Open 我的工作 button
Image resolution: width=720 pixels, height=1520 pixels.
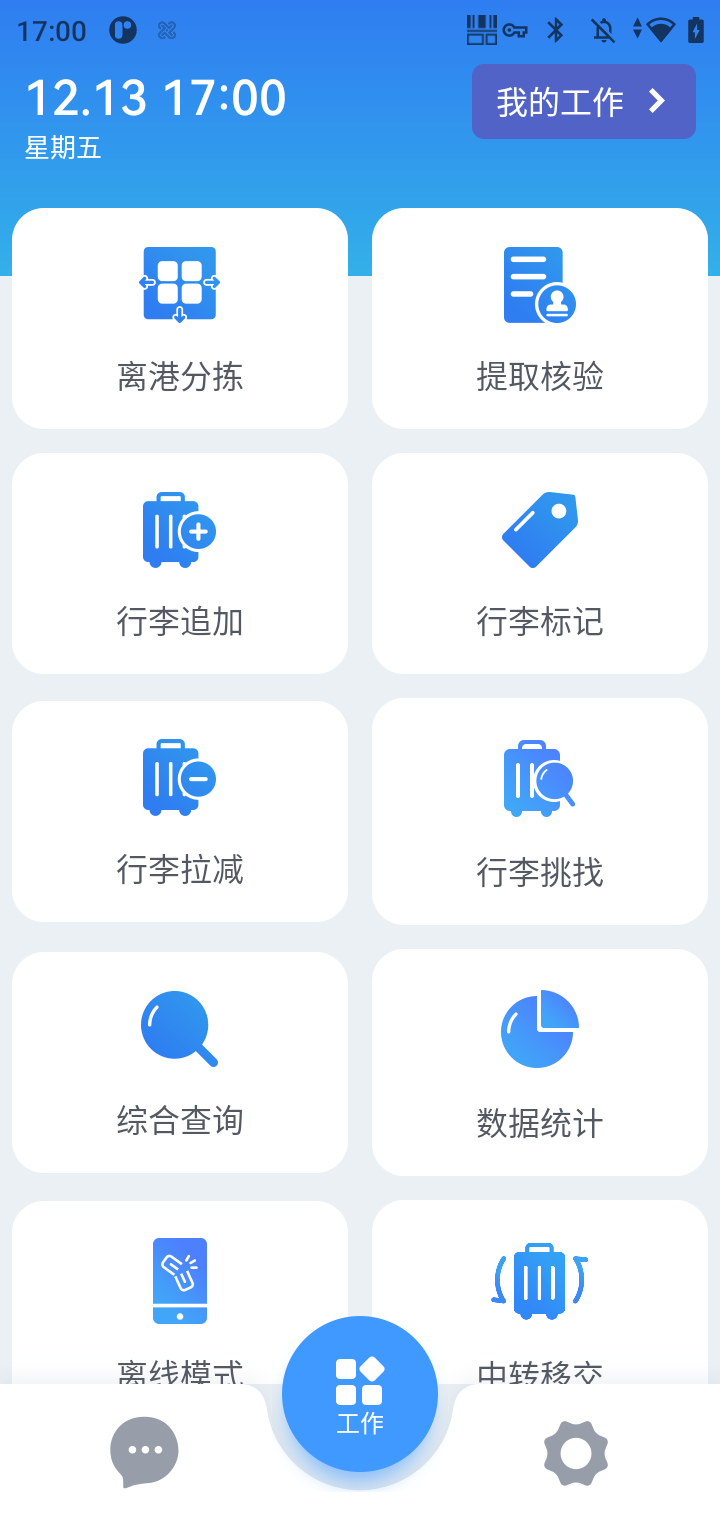pos(584,101)
